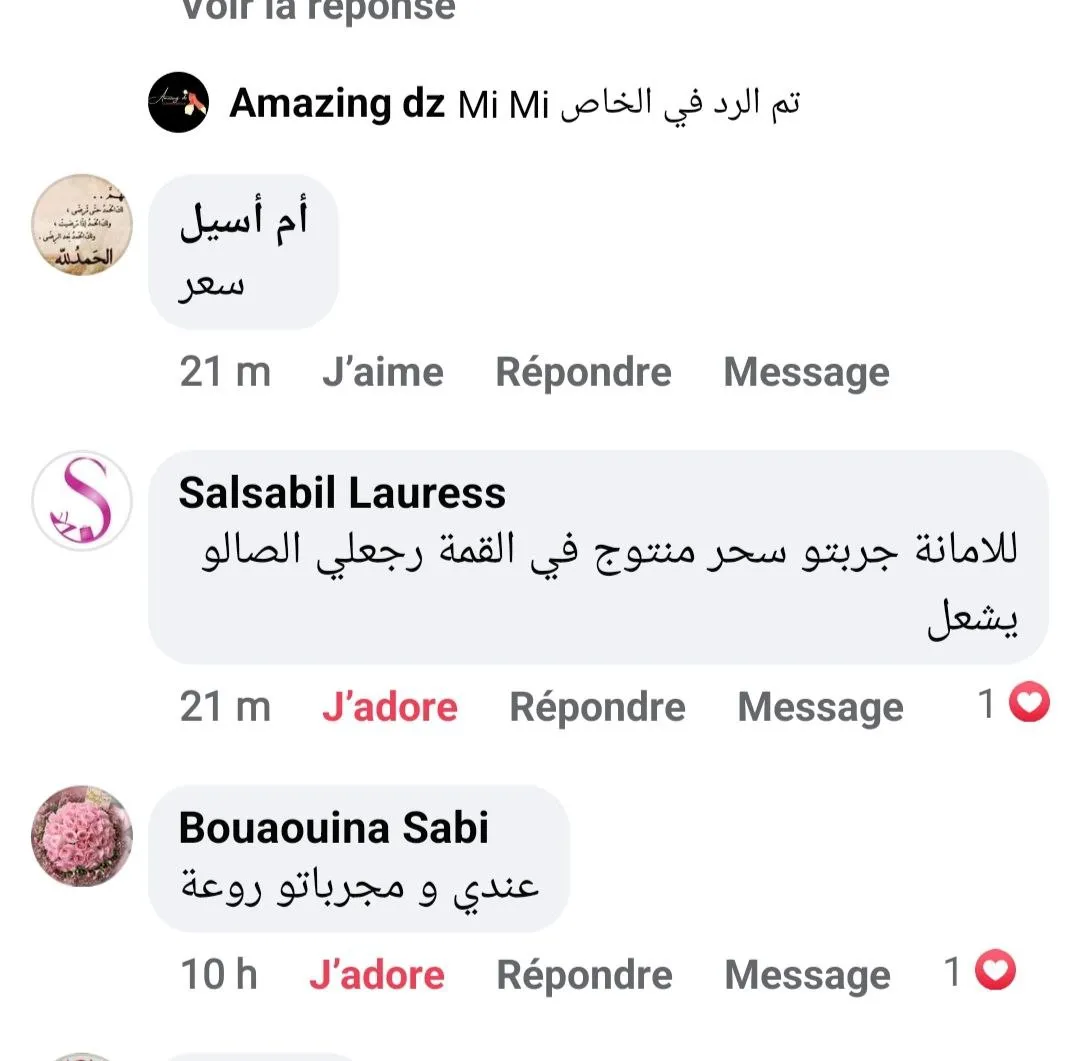Tap Salsabil Lauress's avatar
1080x1061 pixels.
(83, 500)
